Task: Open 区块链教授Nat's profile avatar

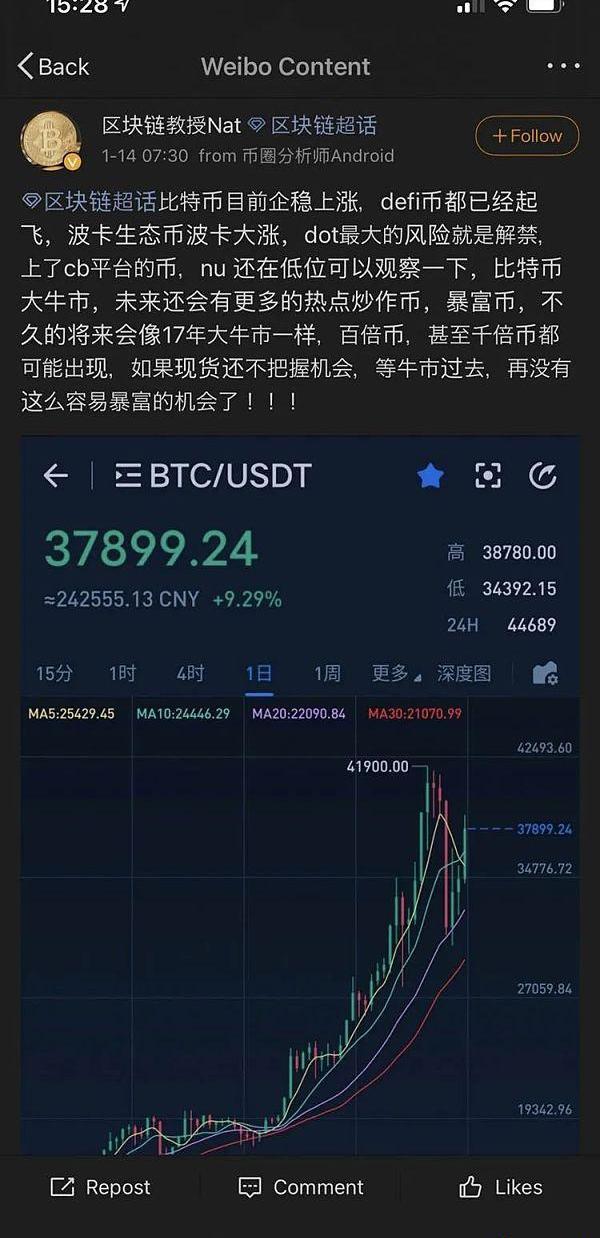Action: [50, 141]
